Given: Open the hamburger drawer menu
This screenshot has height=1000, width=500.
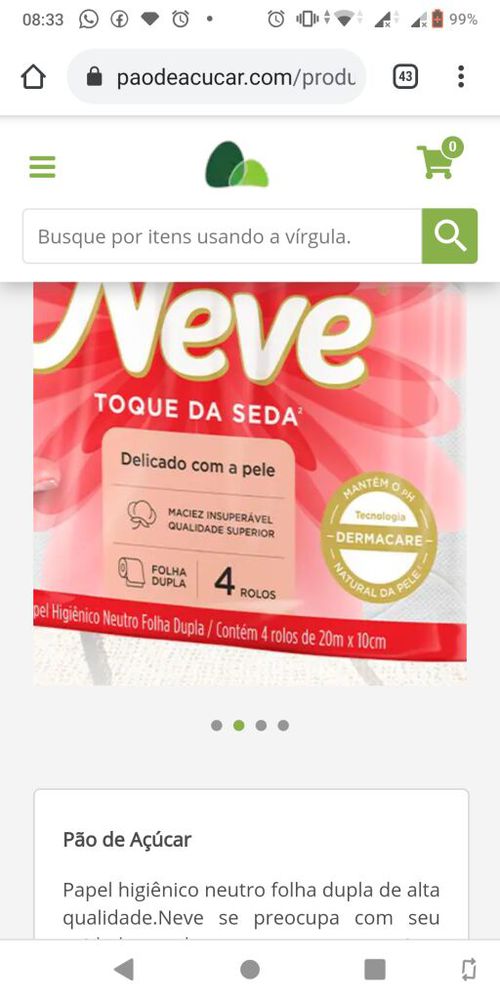Looking at the screenshot, I should point(42,167).
